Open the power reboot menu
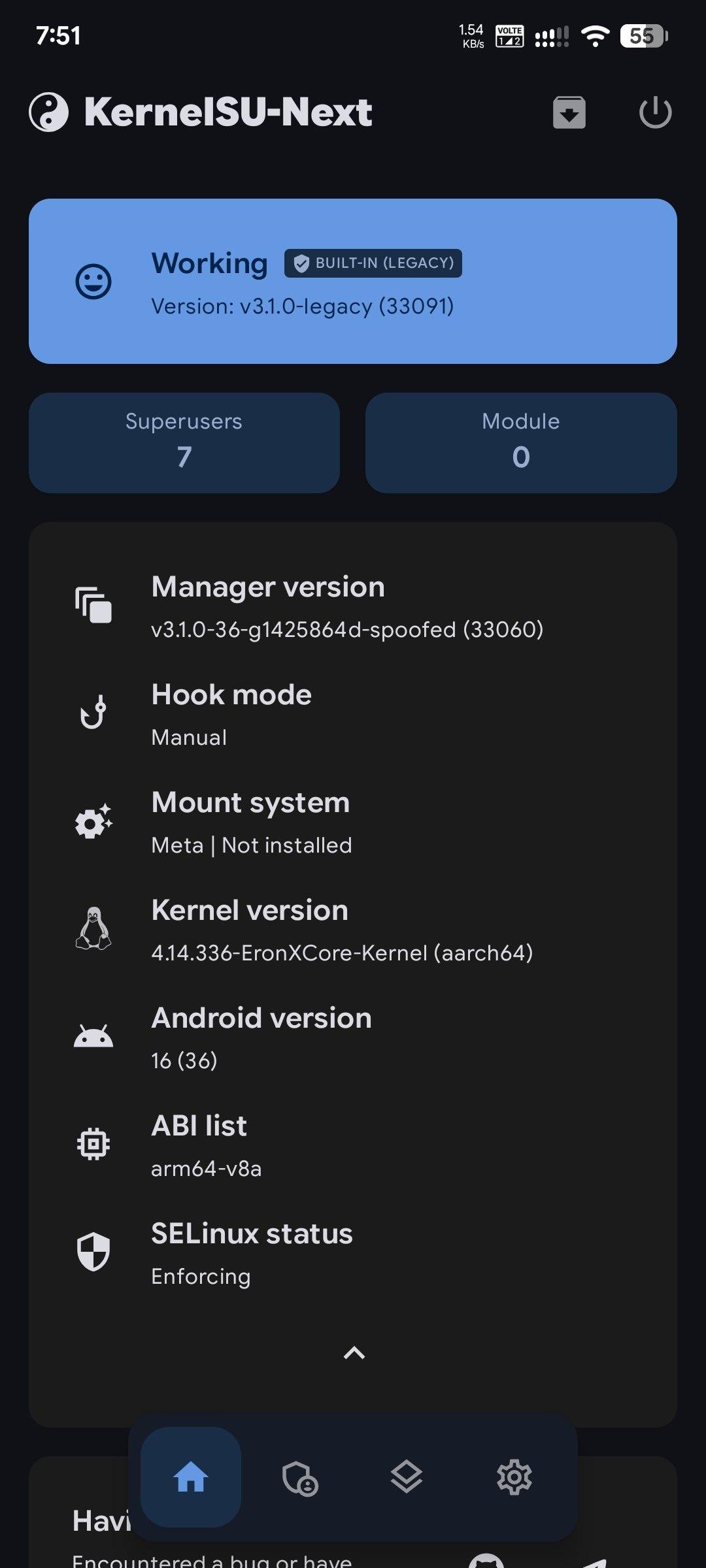706x1568 pixels. (x=655, y=112)
